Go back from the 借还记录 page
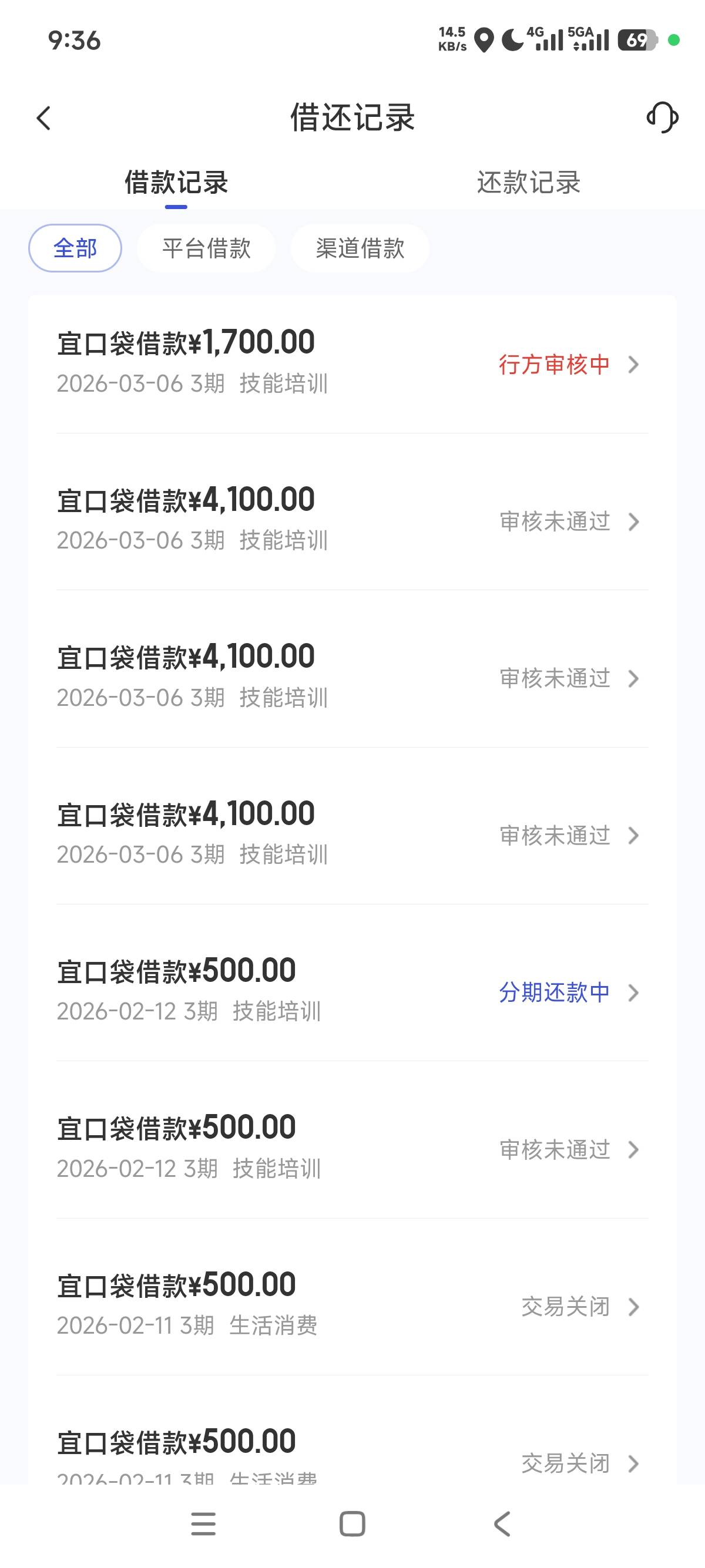705x1568 pixels. [44, 118]
